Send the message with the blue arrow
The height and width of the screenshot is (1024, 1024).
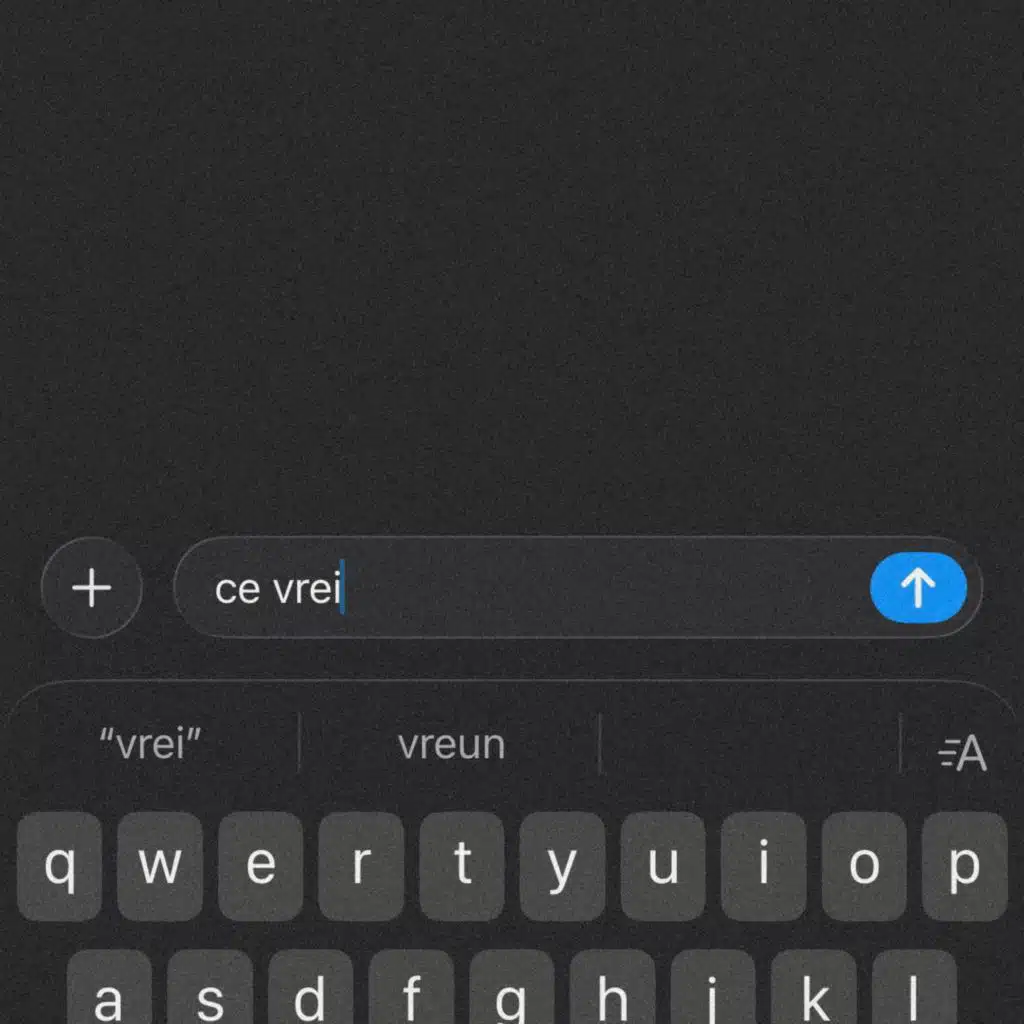pyautogui.click(x=918, y=587)
